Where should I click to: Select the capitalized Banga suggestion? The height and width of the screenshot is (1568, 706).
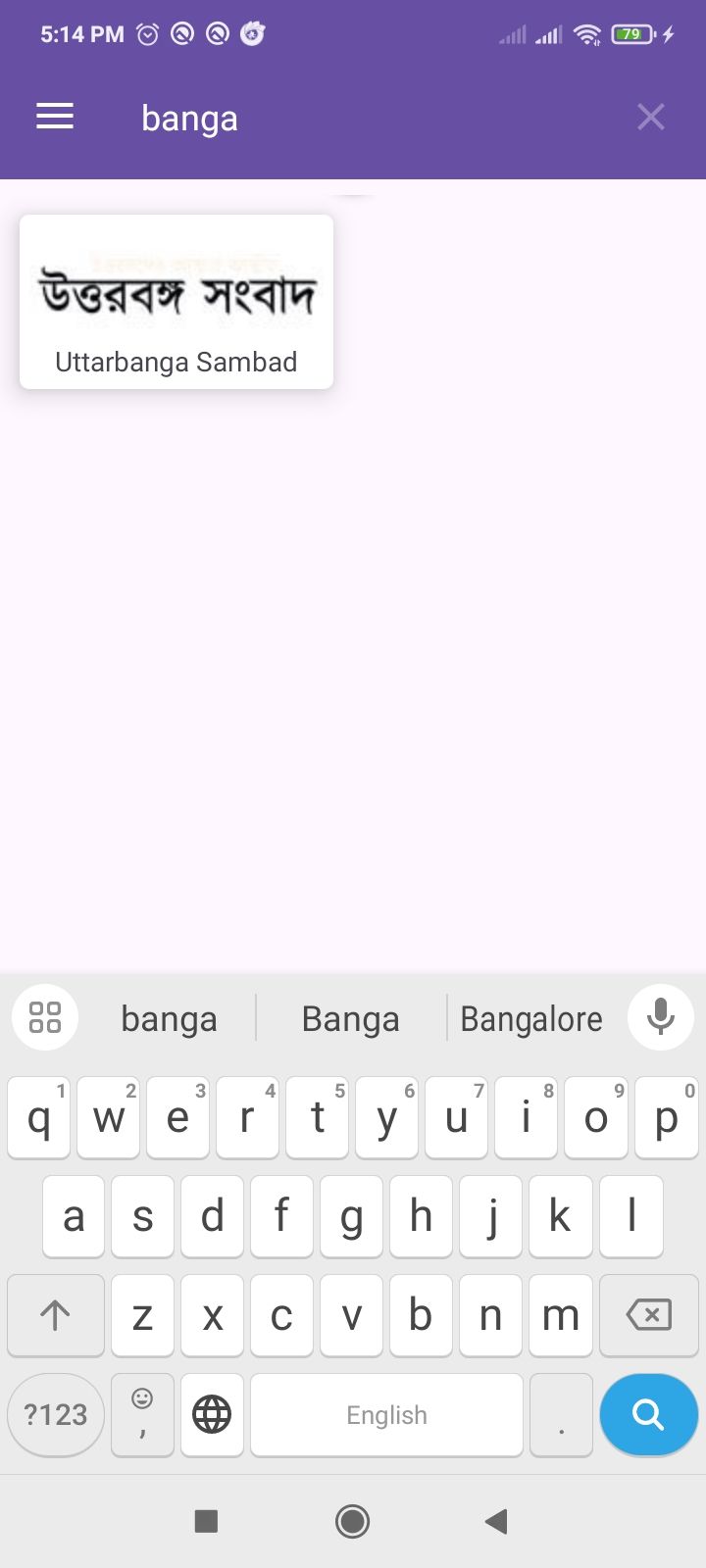[351, 1019]
